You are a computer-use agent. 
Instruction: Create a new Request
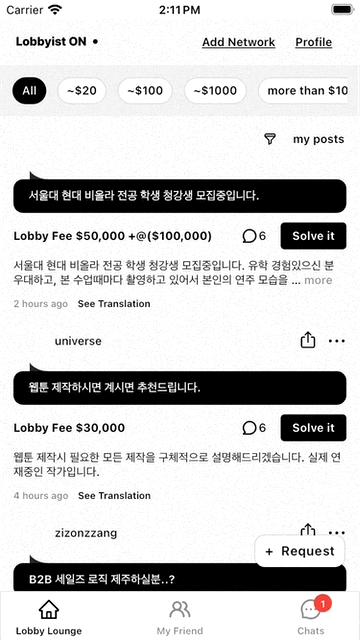[300, 551]
